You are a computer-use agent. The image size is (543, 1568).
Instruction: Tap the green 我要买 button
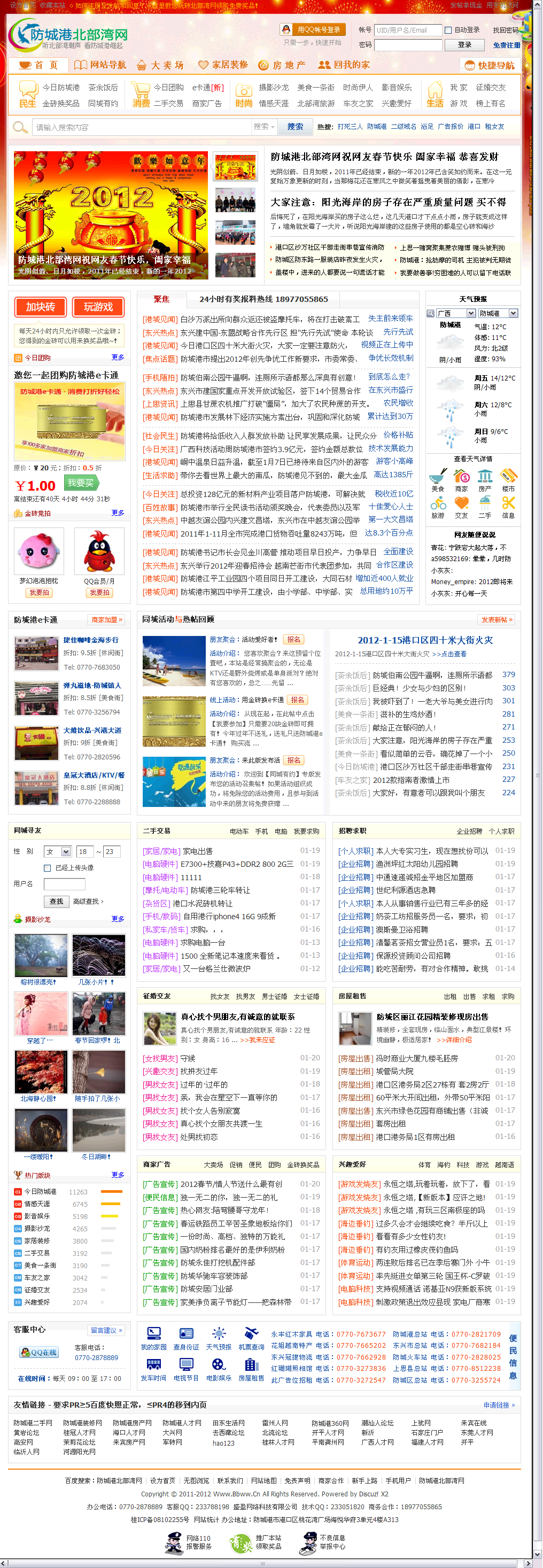pos(80,483)
